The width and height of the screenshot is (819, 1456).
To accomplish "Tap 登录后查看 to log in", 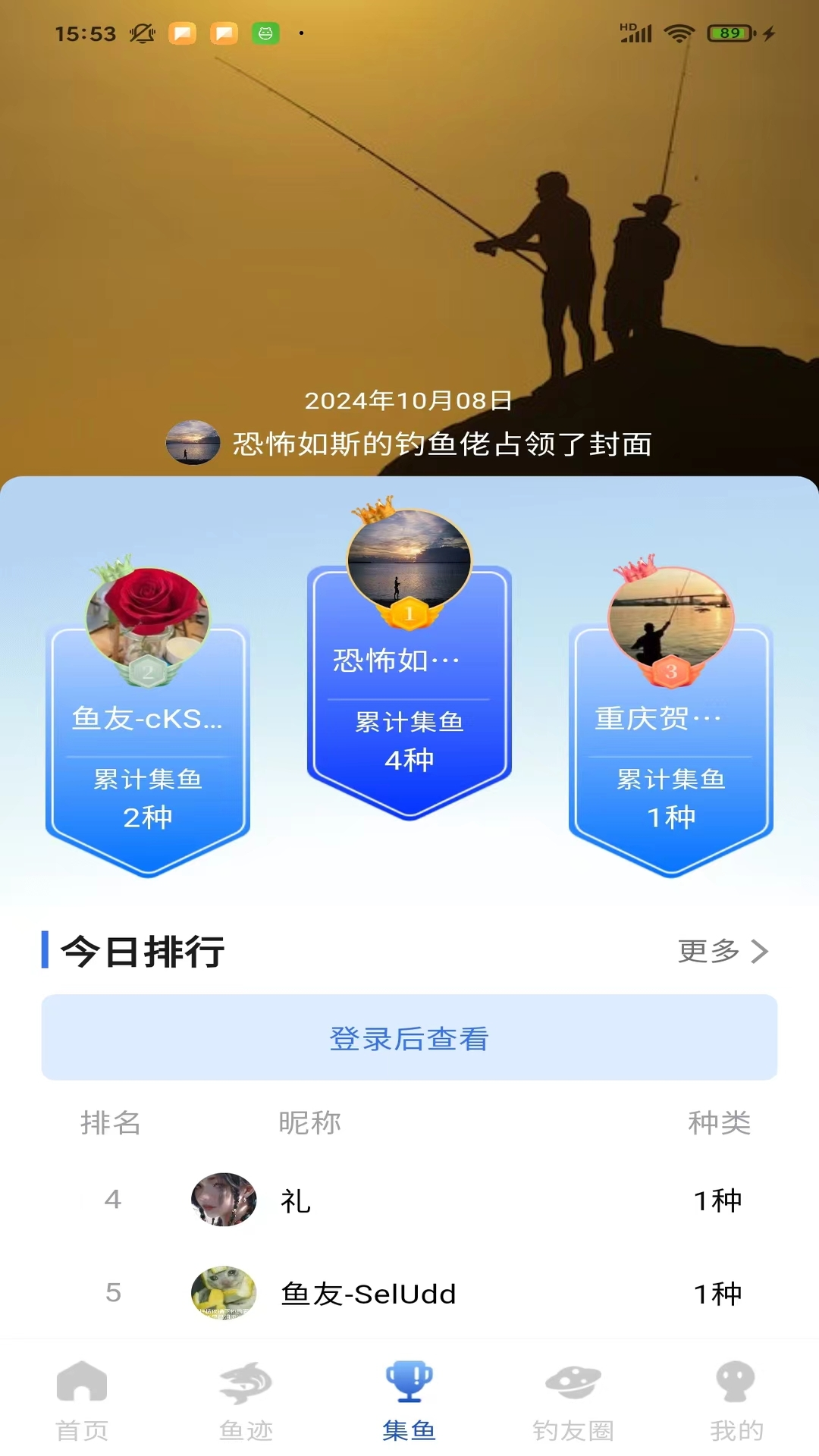I will pyautogui.click(x=409, y=1037).
